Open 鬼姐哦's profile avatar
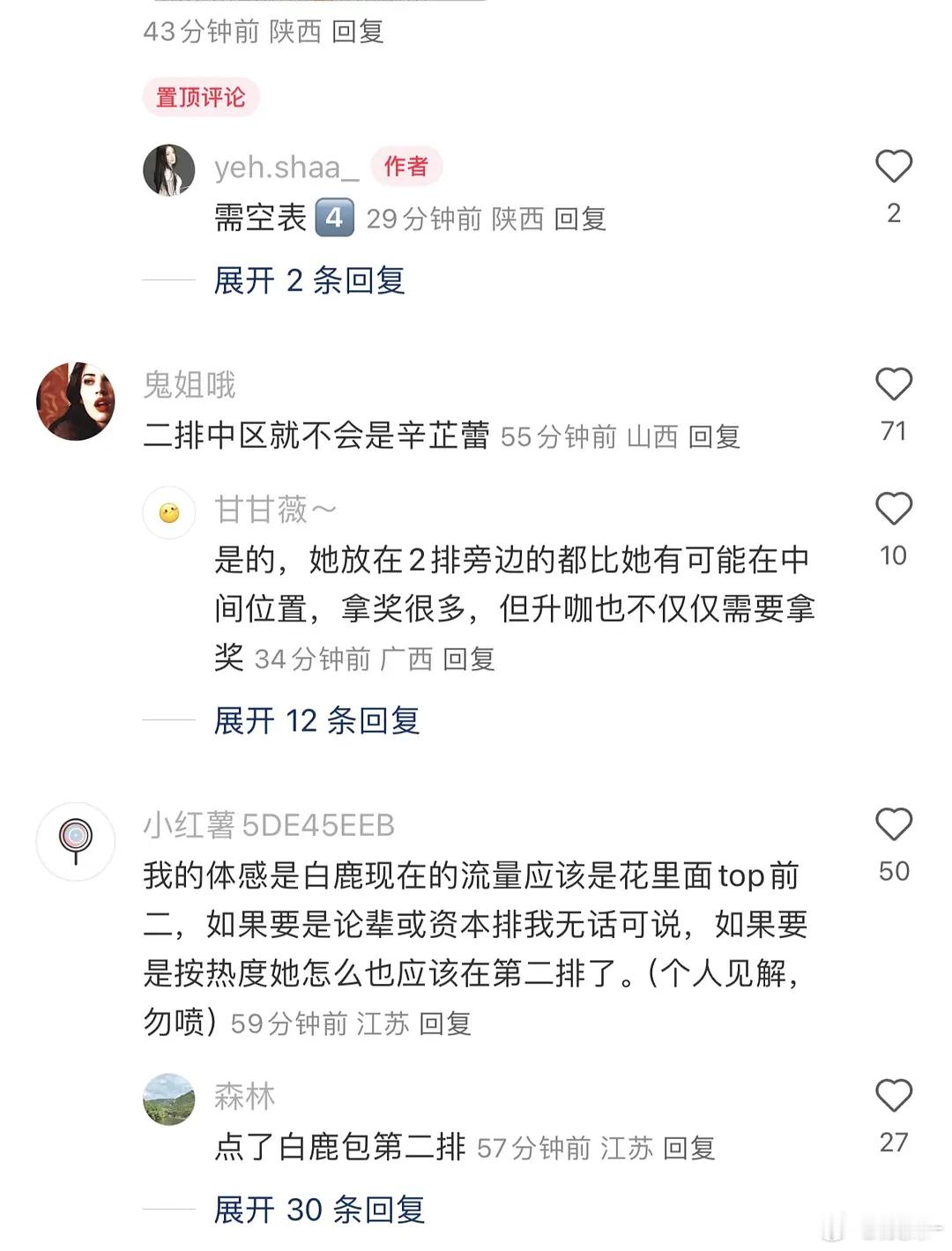The image size is (952, 1251). [x=78, y=399]
